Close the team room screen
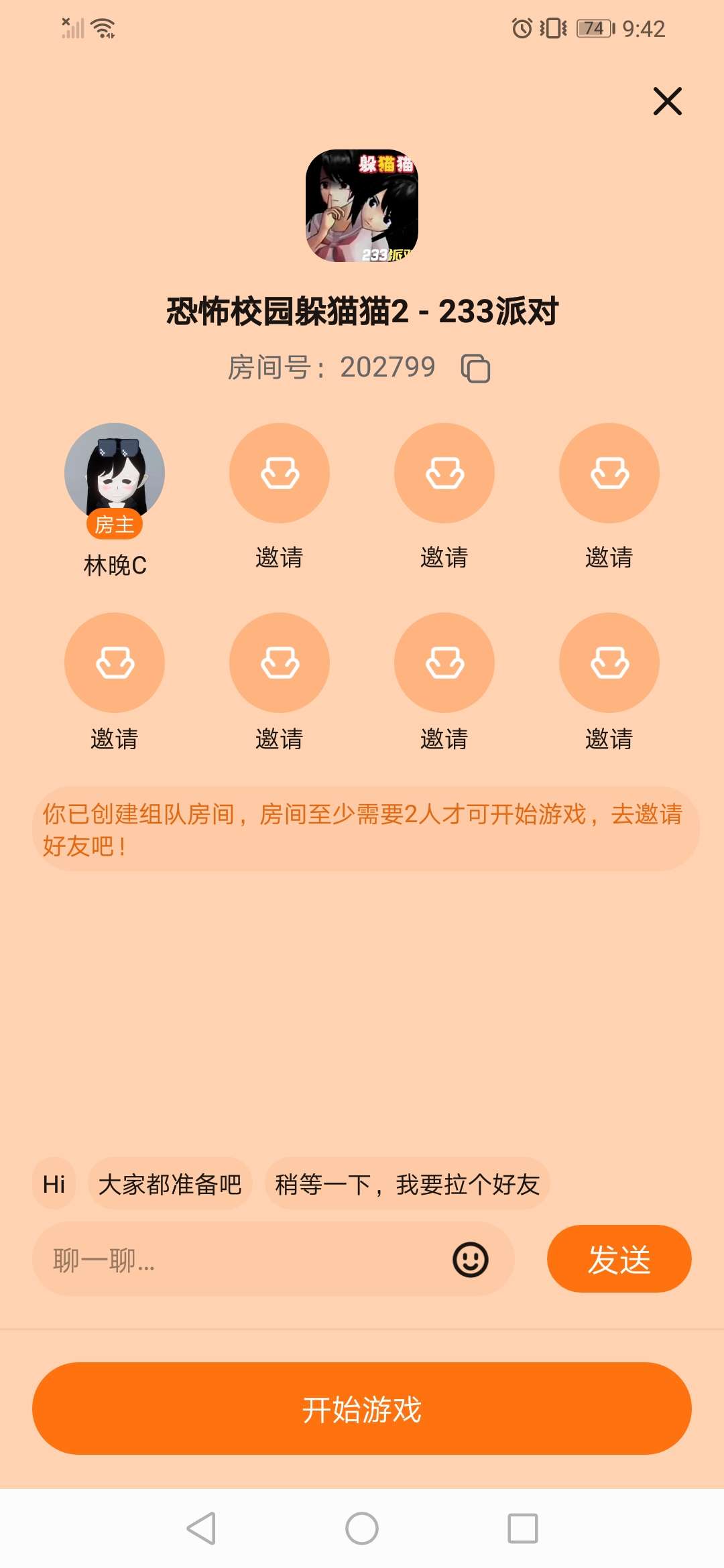 [x=667, y=101]
